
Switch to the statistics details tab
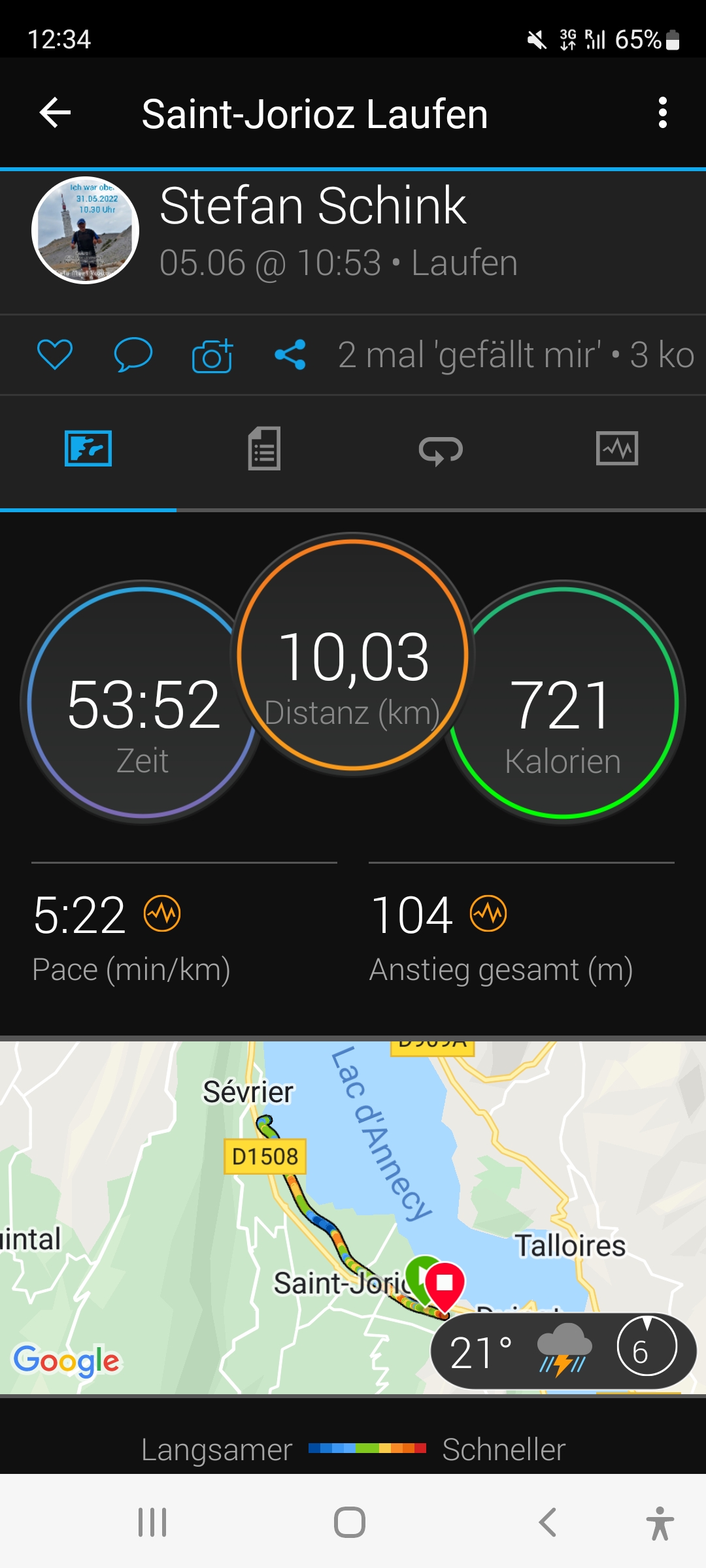[264, 449]
